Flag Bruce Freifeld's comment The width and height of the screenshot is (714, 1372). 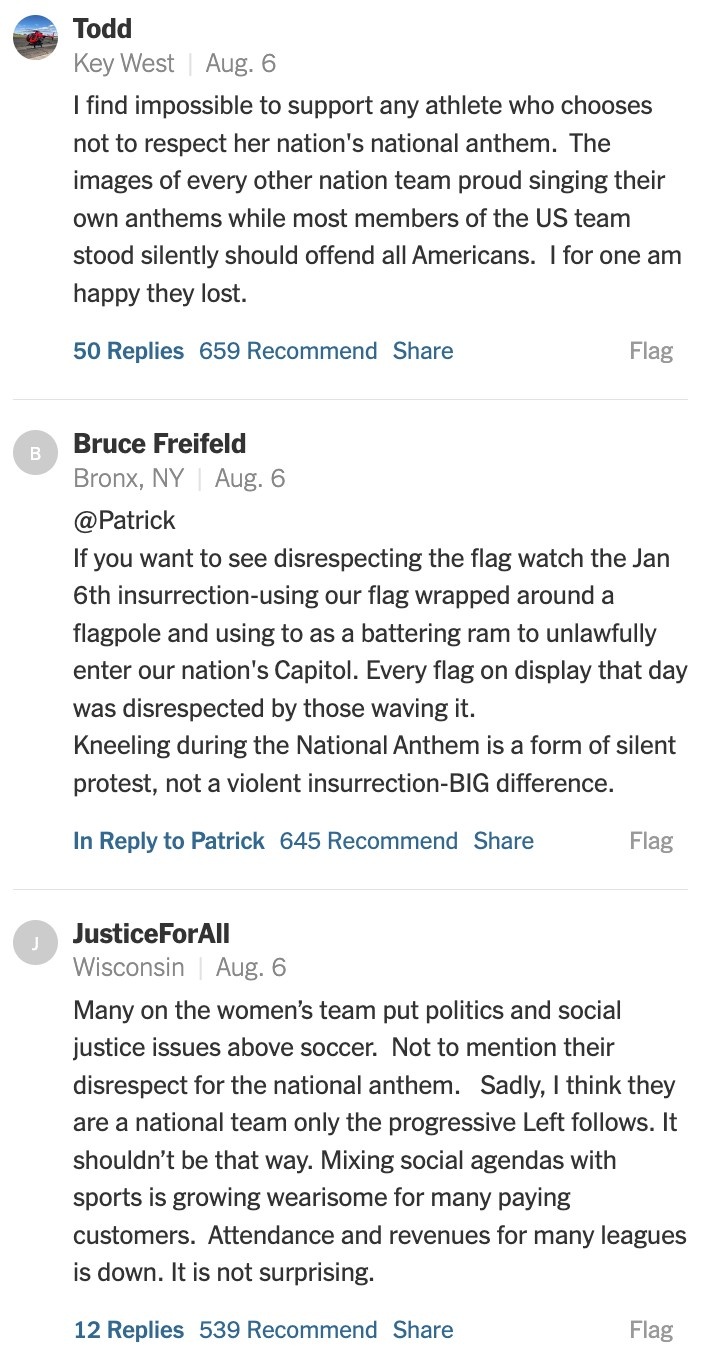(x=651, y=841)
